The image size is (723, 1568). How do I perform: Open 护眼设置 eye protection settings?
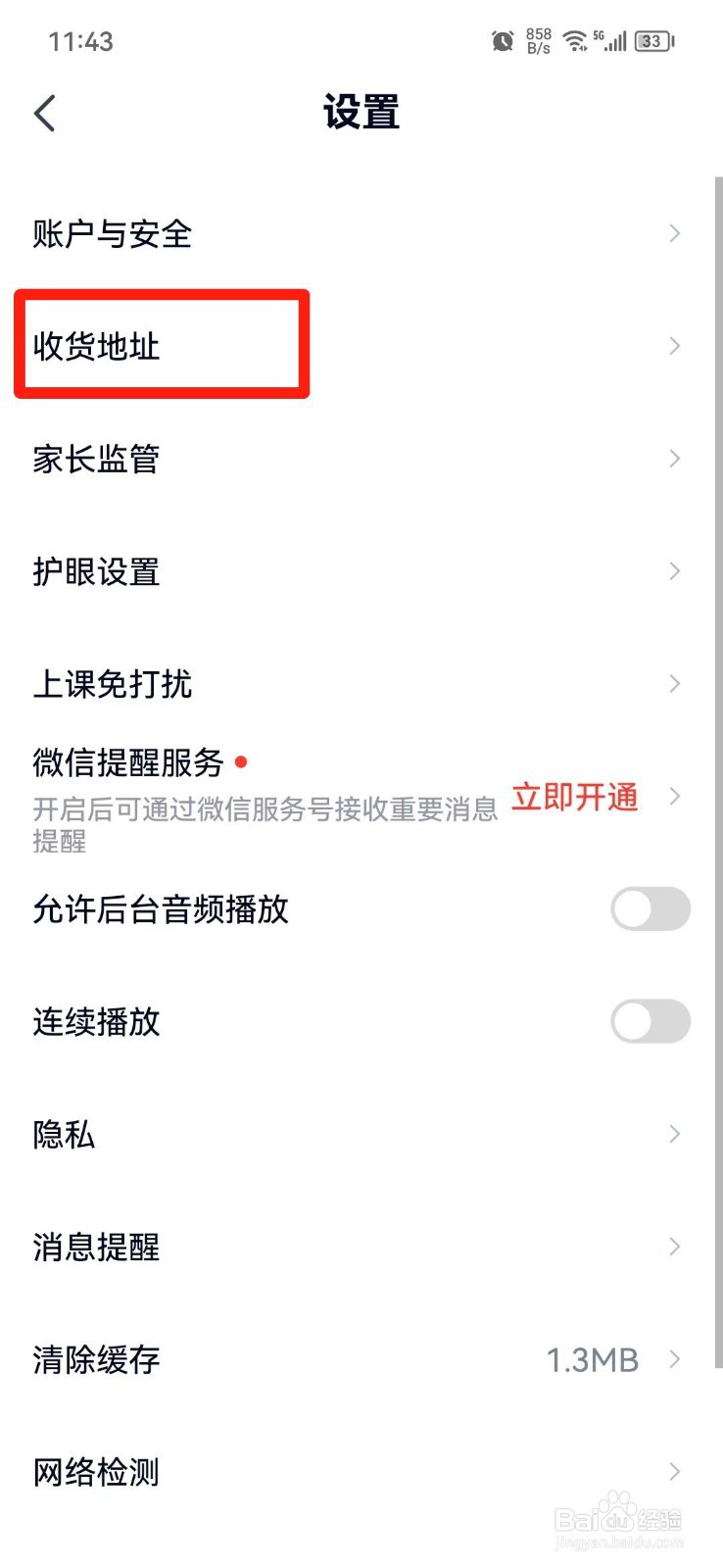pyautogui.click(x=94, y=570)
